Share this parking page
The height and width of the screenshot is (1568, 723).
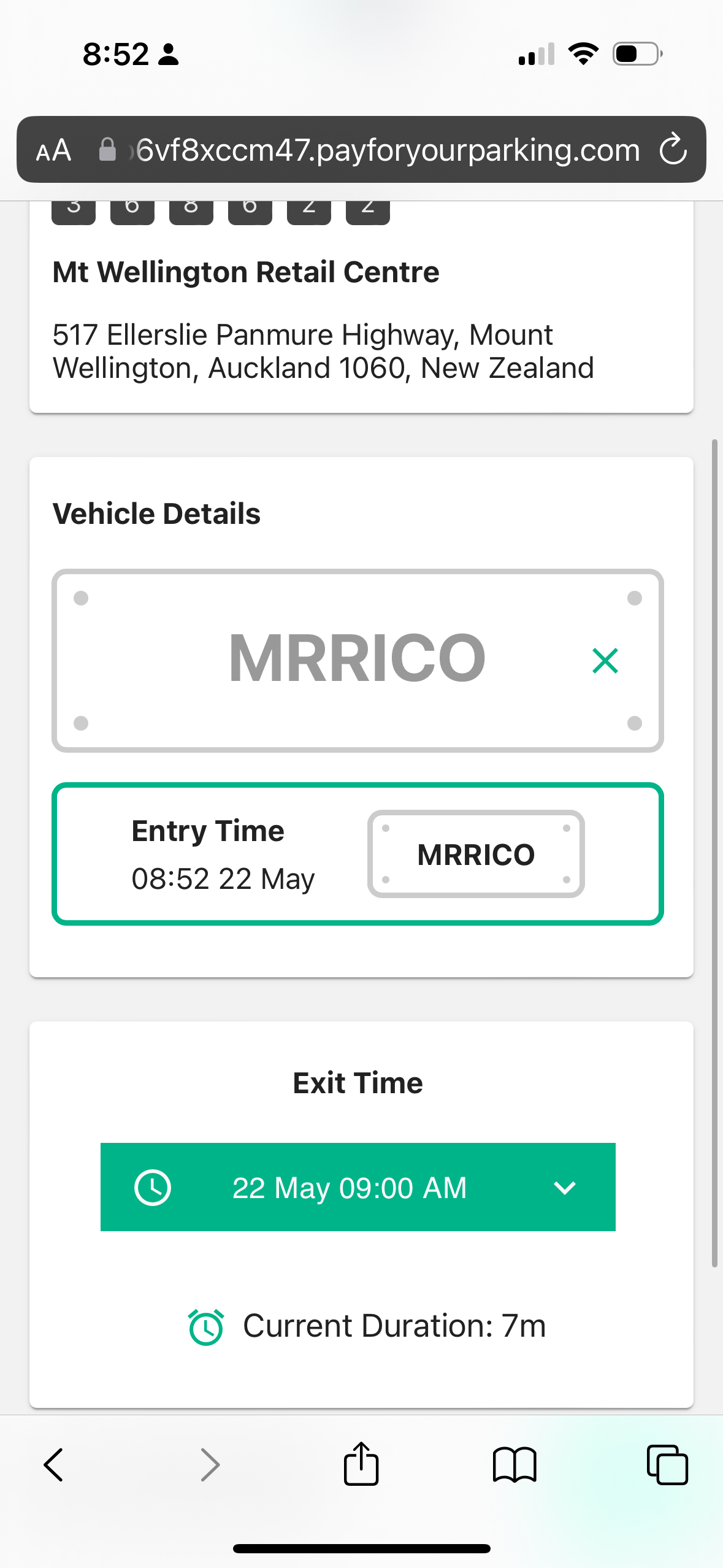361,1465
